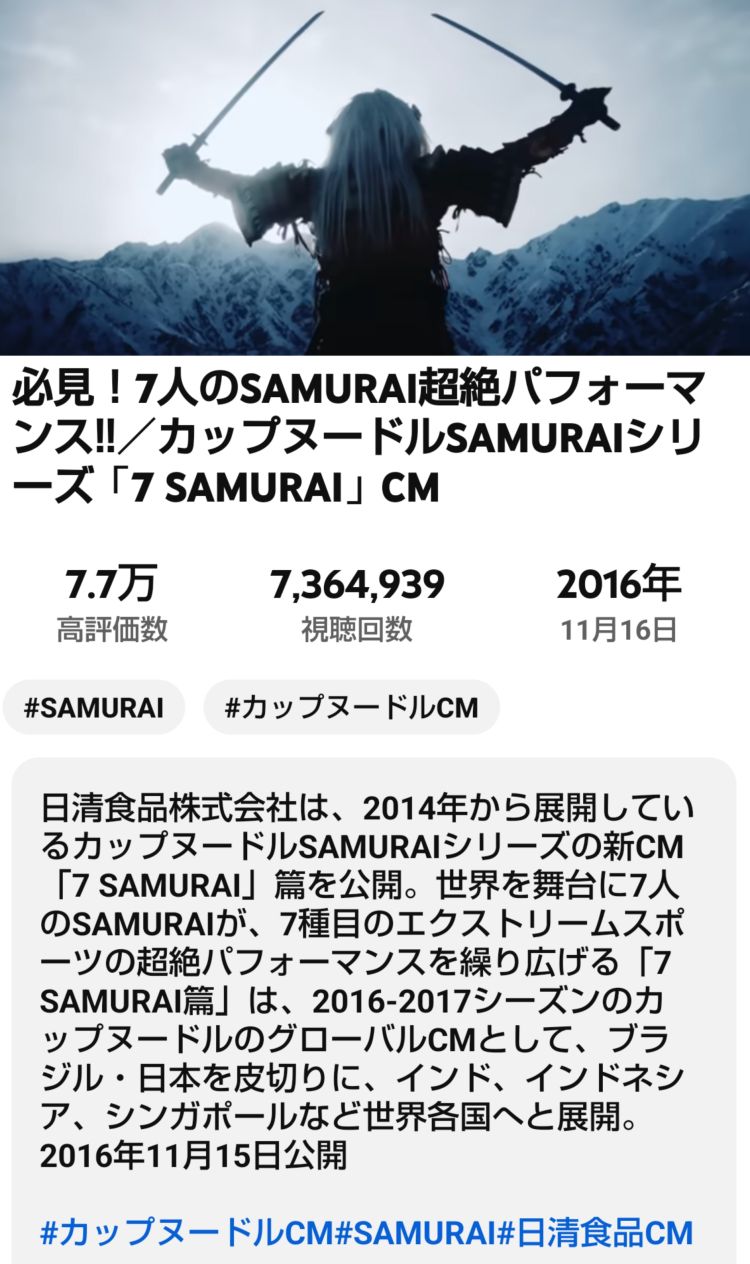This screenshot has height=1264, width=750.
Task: Open the #日清食品CM hashtag link in description
Action: pyautogui.click(x=595, y=1232)
